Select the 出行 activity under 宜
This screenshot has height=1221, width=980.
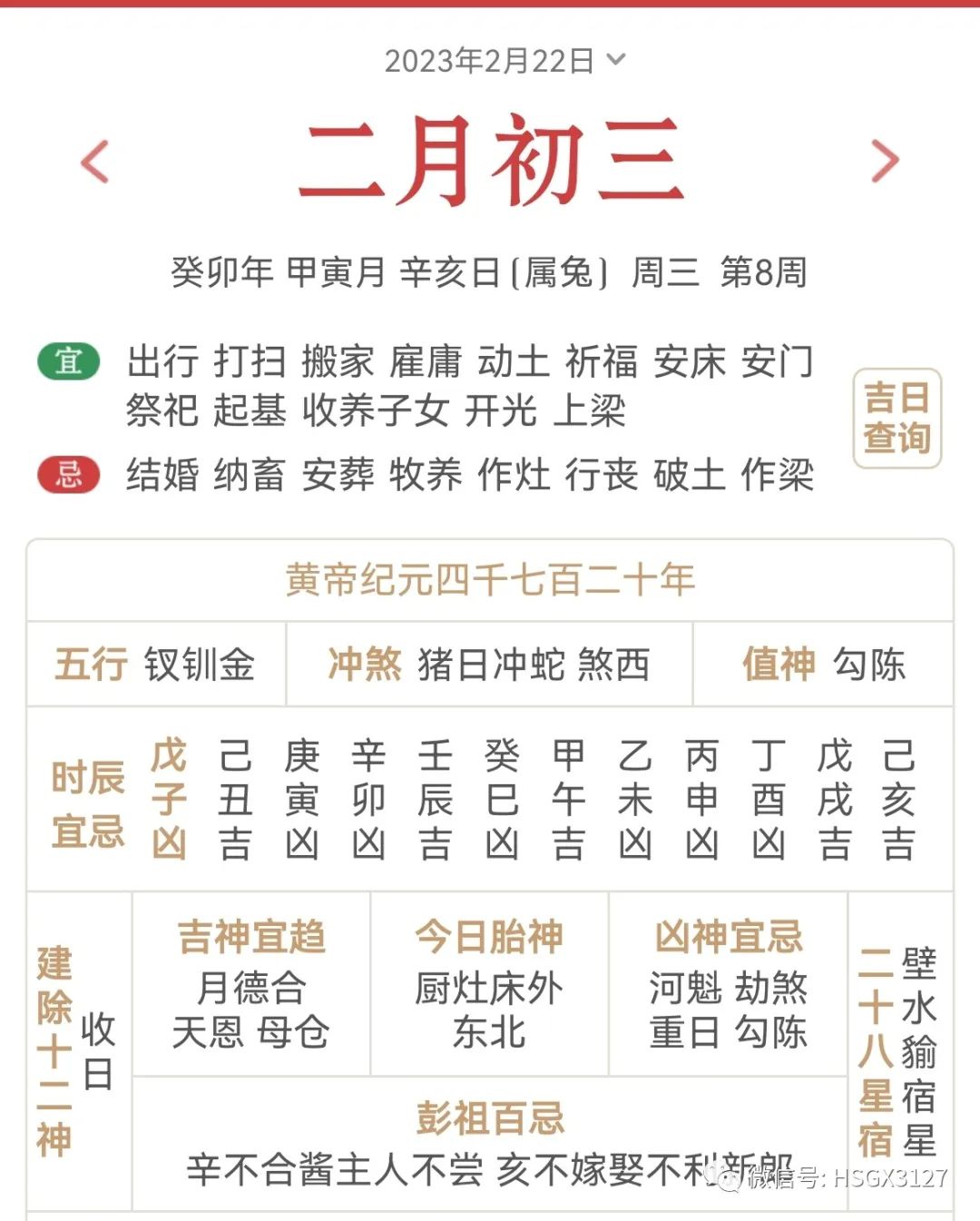click(164, 359)
